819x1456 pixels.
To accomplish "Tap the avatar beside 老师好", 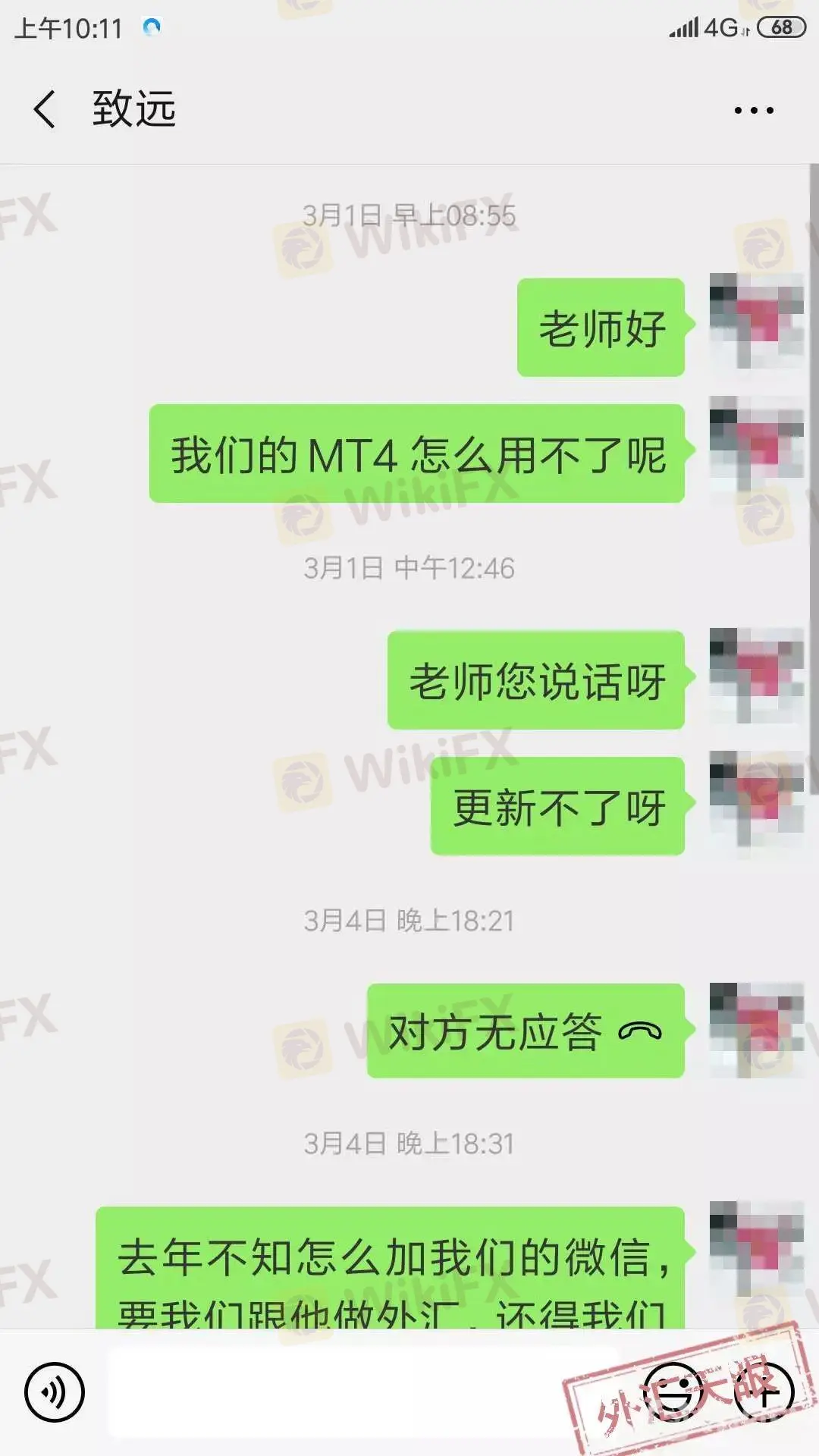I will (756, 321).
